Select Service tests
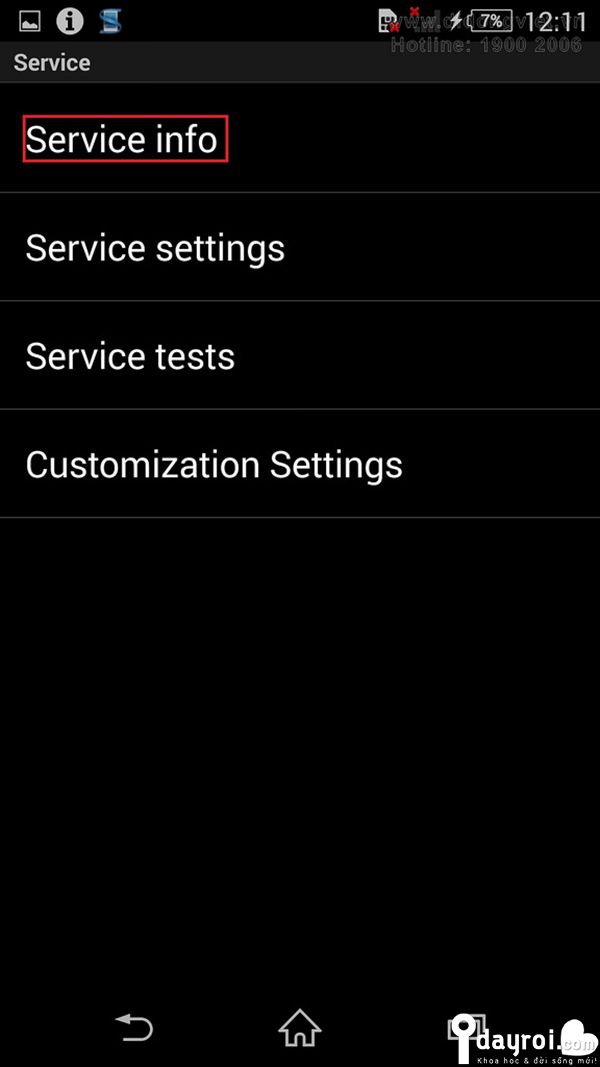 (x=130, y=356)
